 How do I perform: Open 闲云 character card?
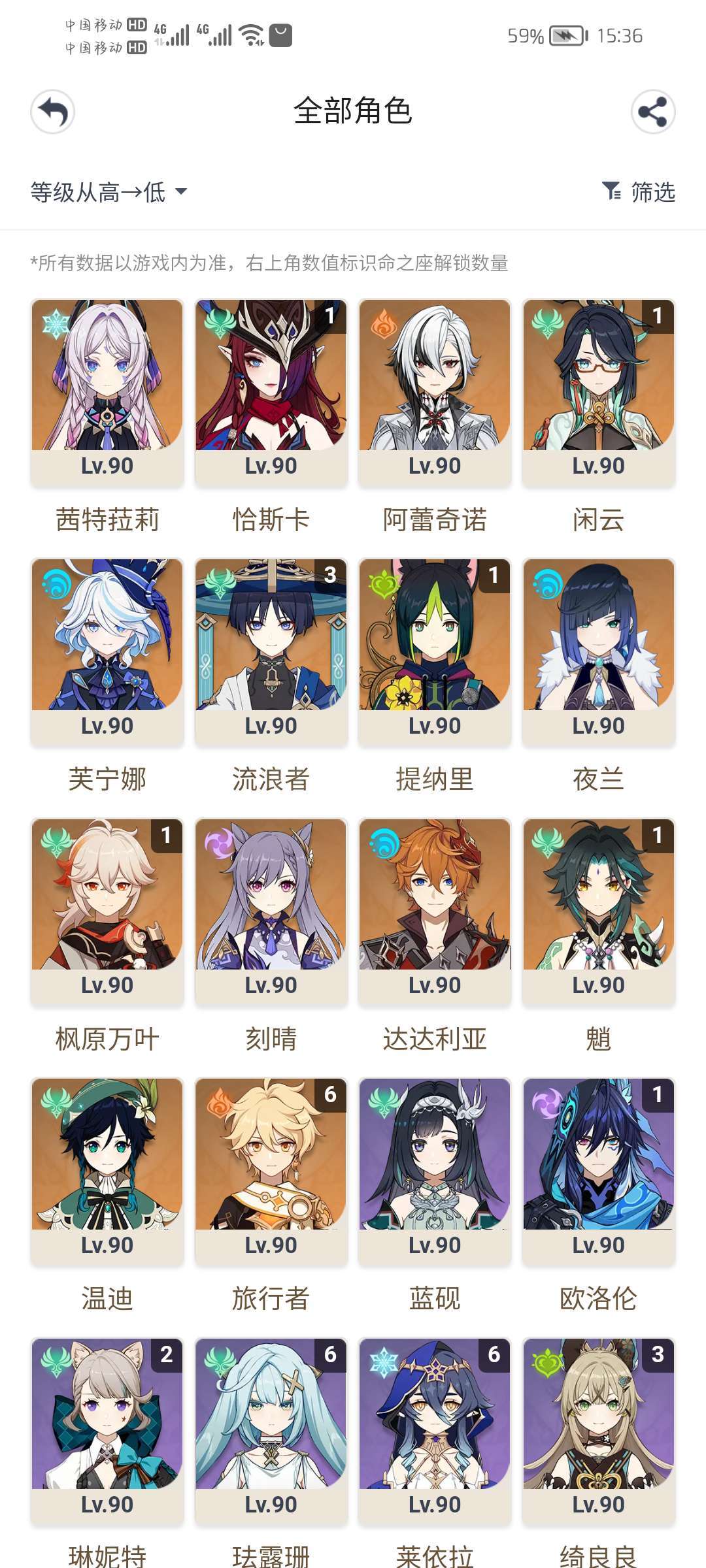point(598,392)
